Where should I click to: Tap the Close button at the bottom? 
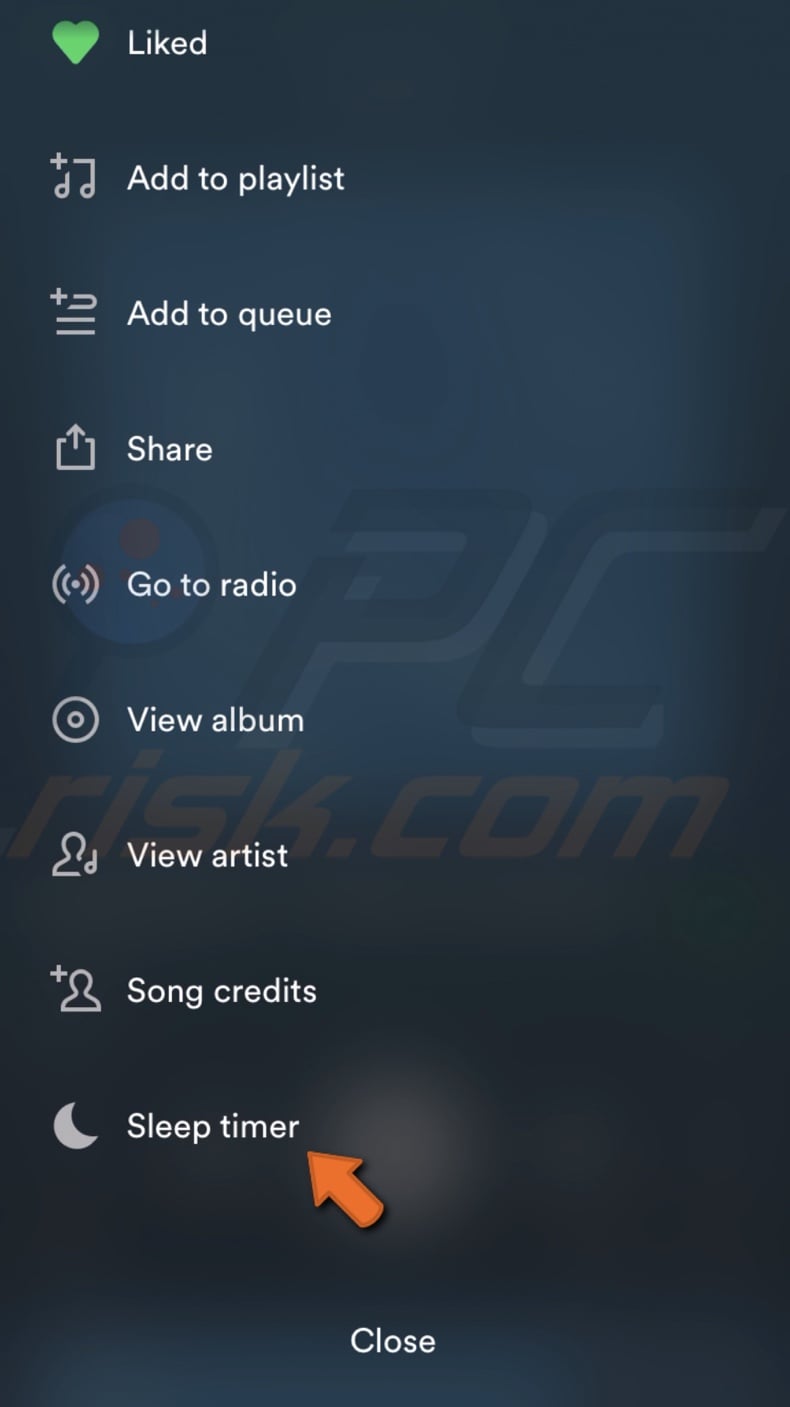(x=393, y=1340)
